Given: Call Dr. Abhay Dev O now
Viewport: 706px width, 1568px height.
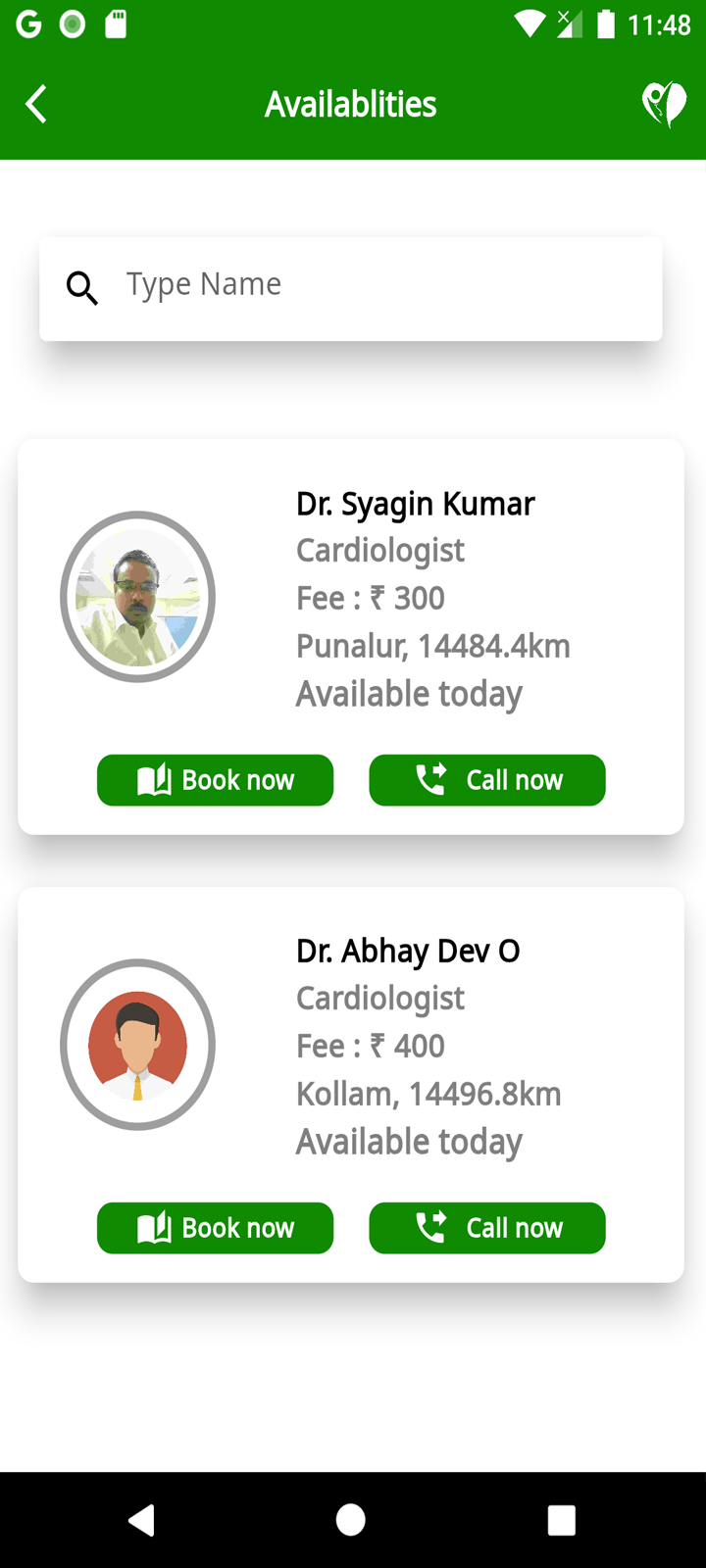Looking at the screenshot, I should point(487,1228).
